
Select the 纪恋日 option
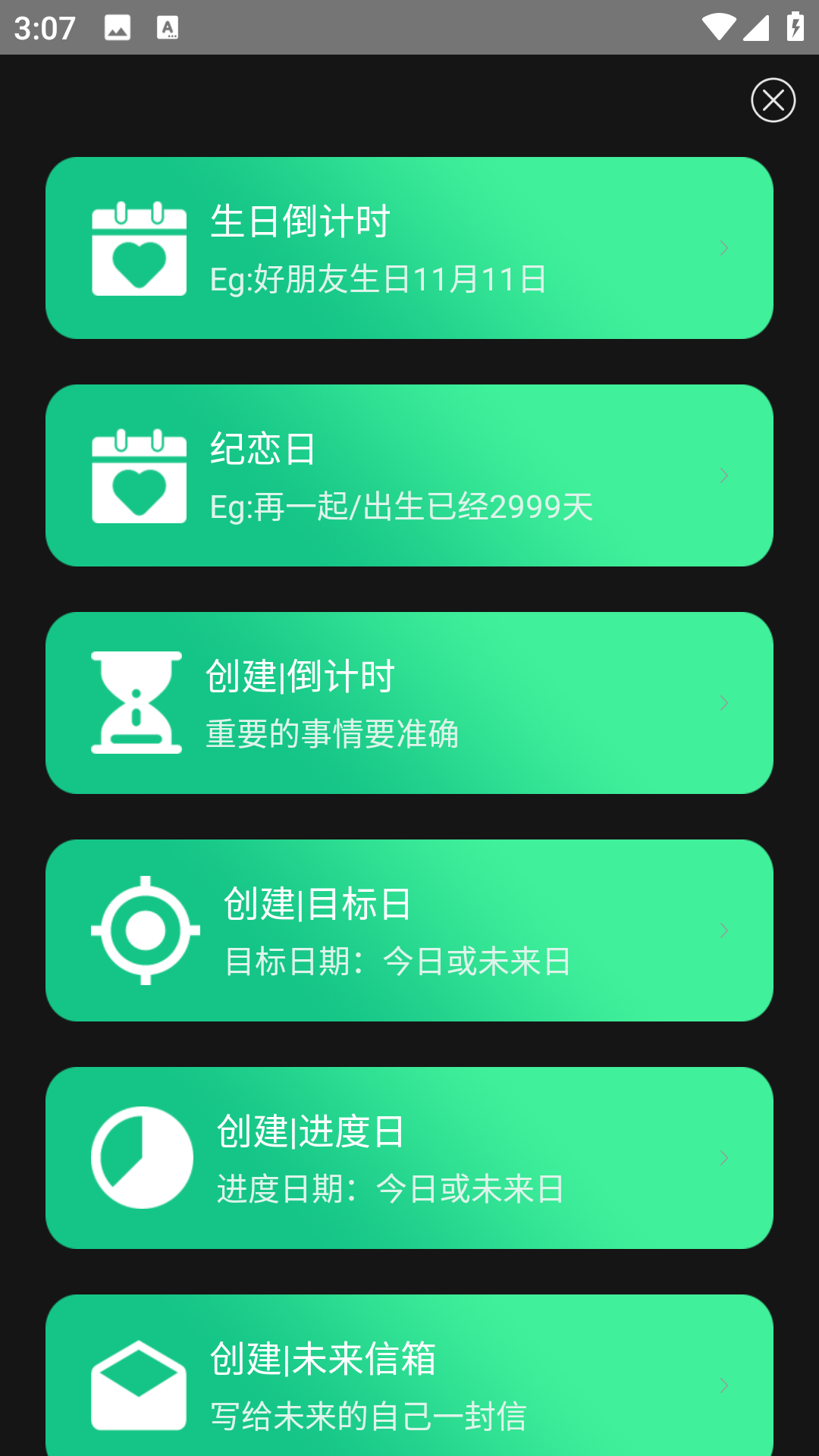[409, 475]
